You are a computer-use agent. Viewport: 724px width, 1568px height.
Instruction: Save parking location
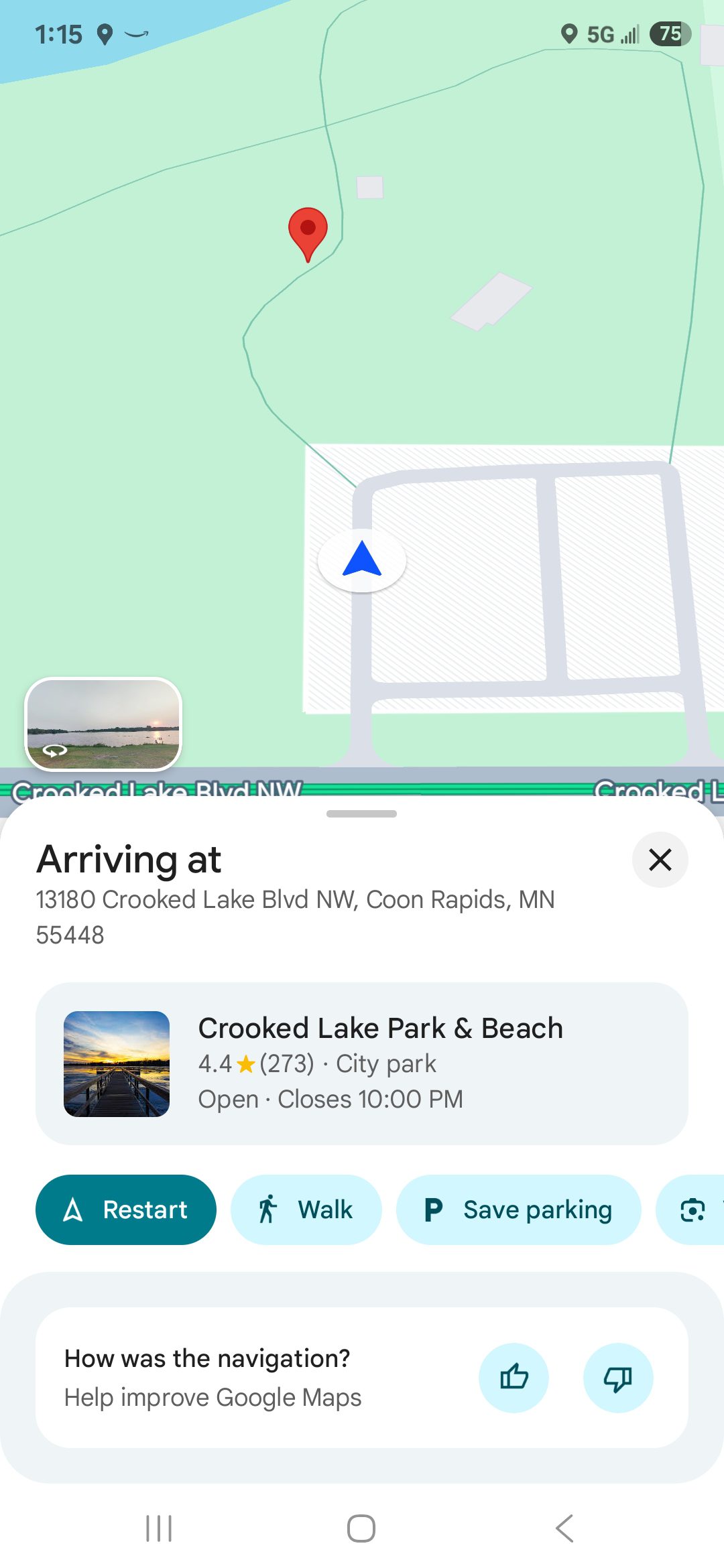point(518,1210)
